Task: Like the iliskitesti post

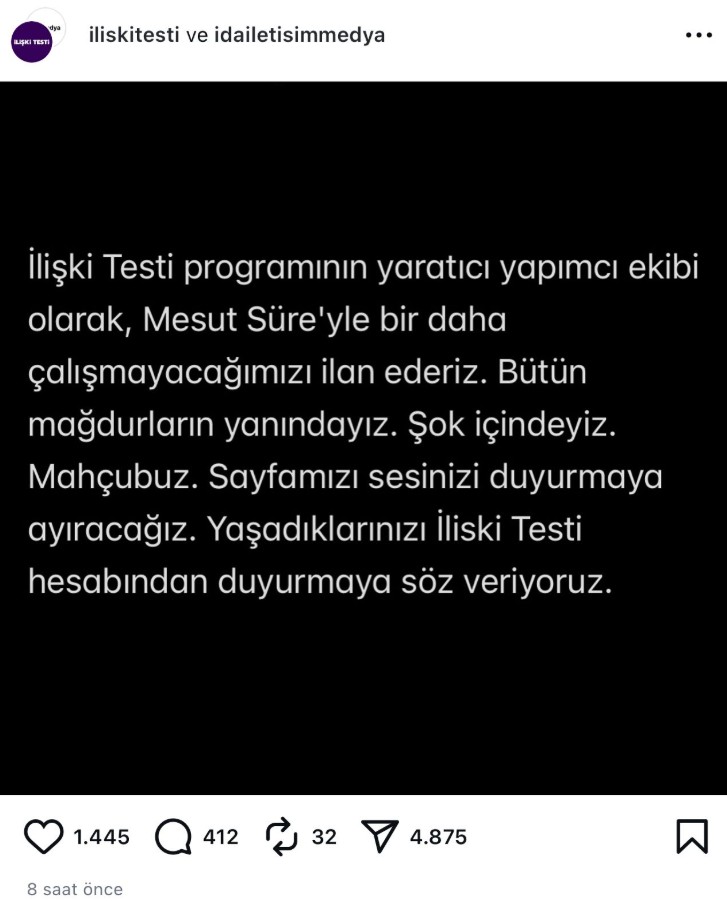Action: 42,837
